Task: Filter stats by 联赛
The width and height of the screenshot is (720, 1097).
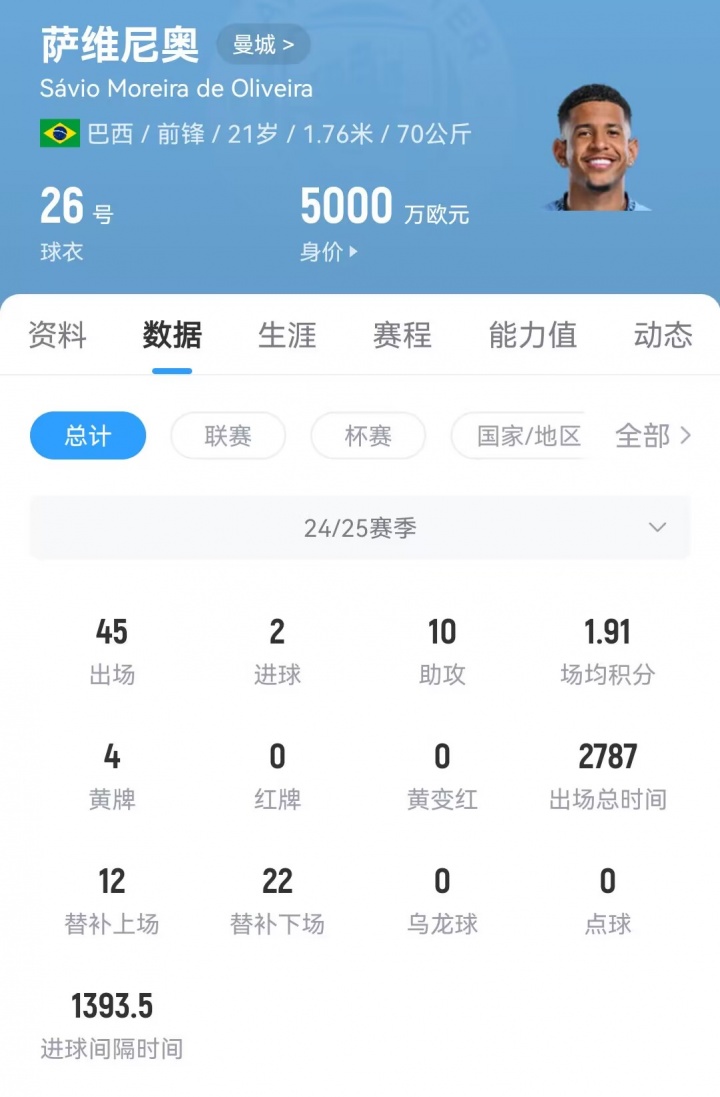Action: point(228,436)
